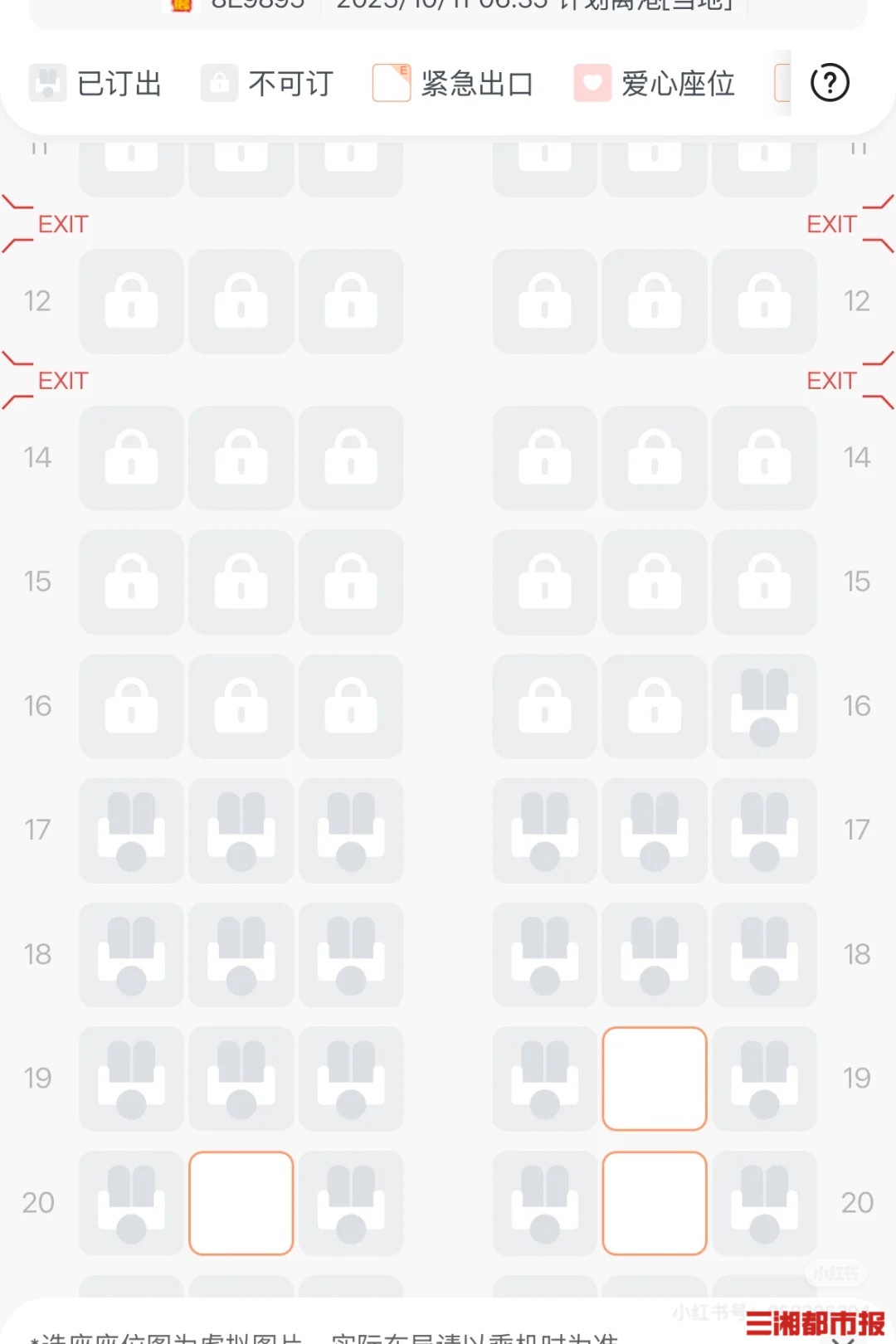Choose the open row 20 seat right of the aisle

(x=655, y=1203)
